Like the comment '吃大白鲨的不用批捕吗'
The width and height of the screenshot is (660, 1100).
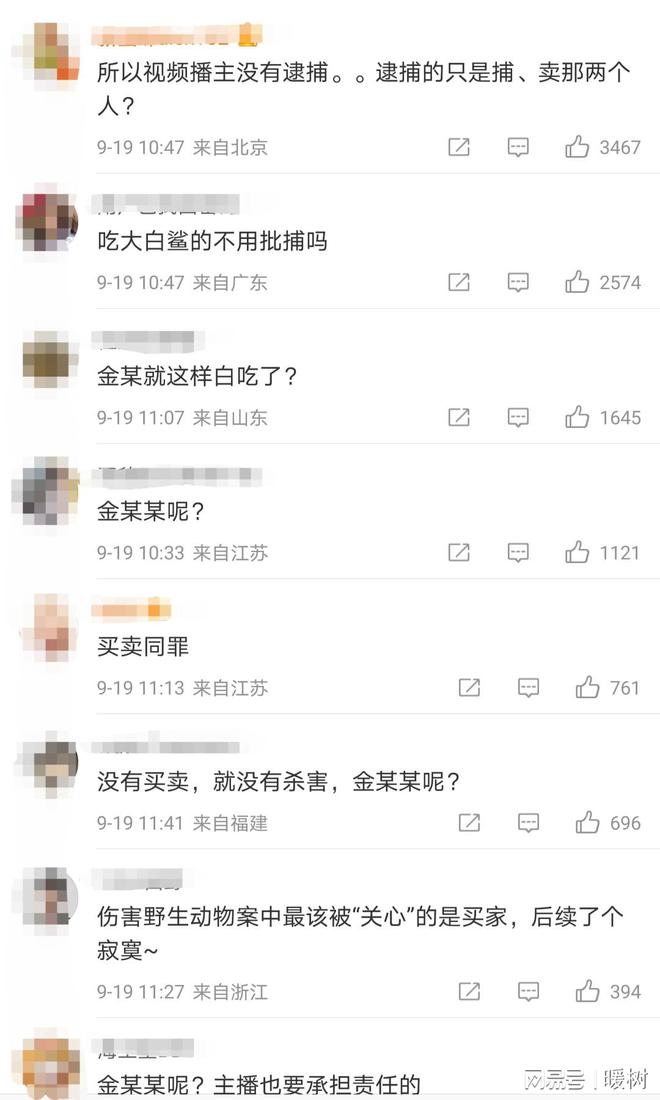coord(577,282)
